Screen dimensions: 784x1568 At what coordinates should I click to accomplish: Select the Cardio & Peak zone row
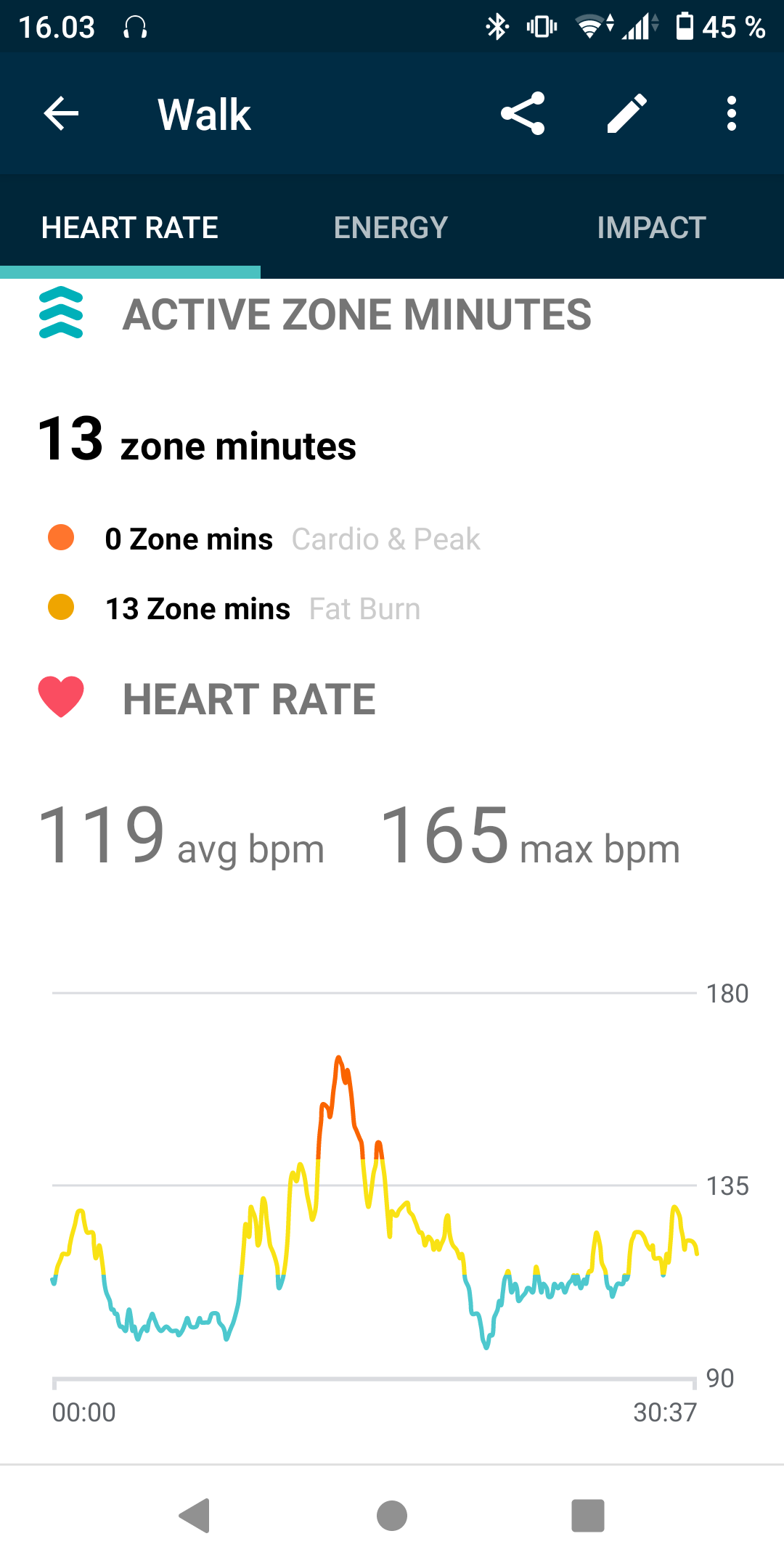click(290, 539)
